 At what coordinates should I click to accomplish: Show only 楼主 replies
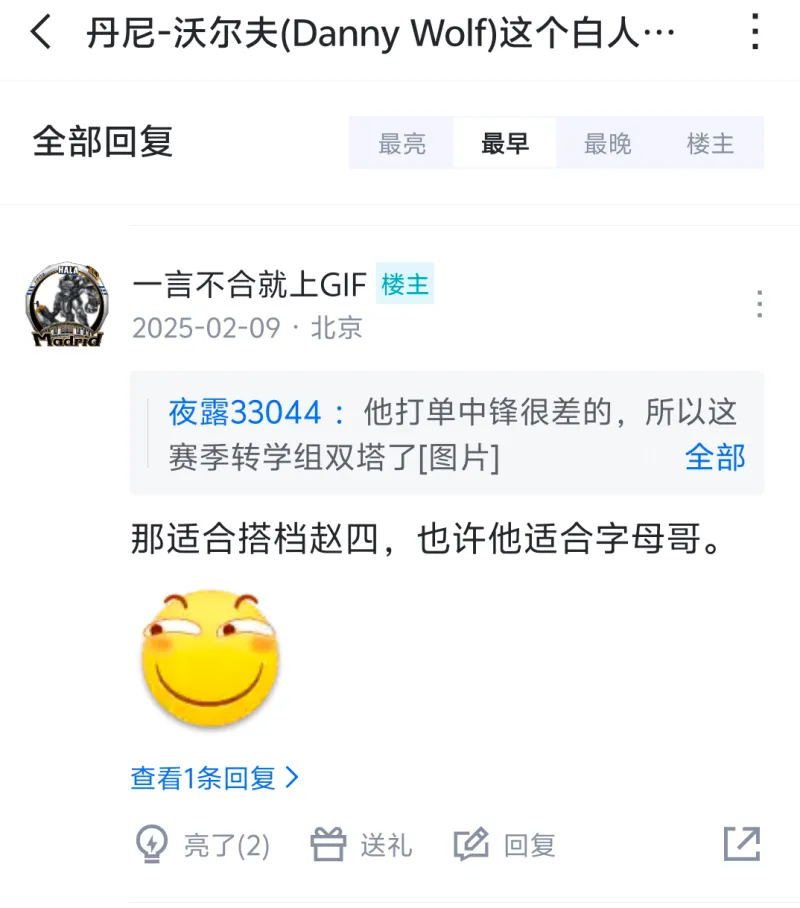point(711,143)
